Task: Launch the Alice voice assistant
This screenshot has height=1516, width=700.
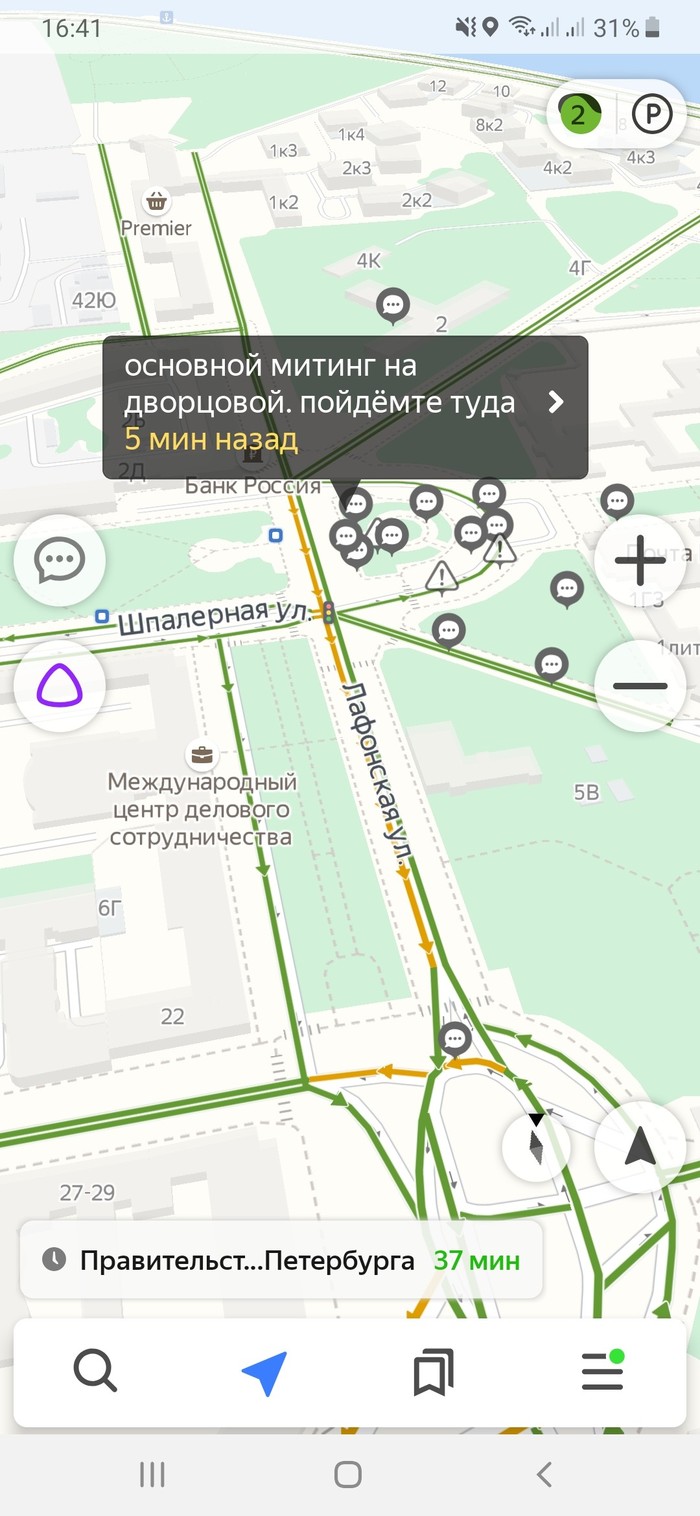Action: pos(60,685)
